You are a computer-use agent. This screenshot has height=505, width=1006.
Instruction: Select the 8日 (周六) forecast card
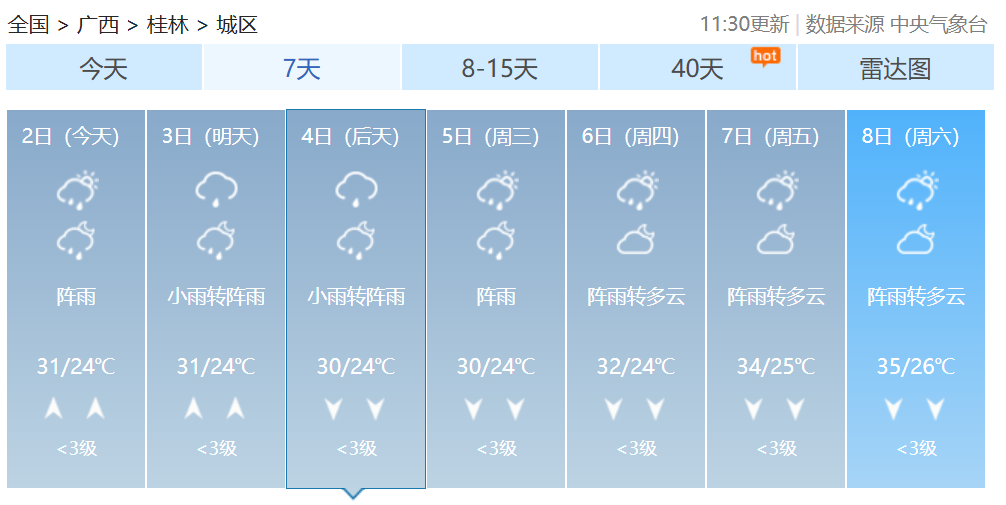pyautogui.click(x=916, y=299)
